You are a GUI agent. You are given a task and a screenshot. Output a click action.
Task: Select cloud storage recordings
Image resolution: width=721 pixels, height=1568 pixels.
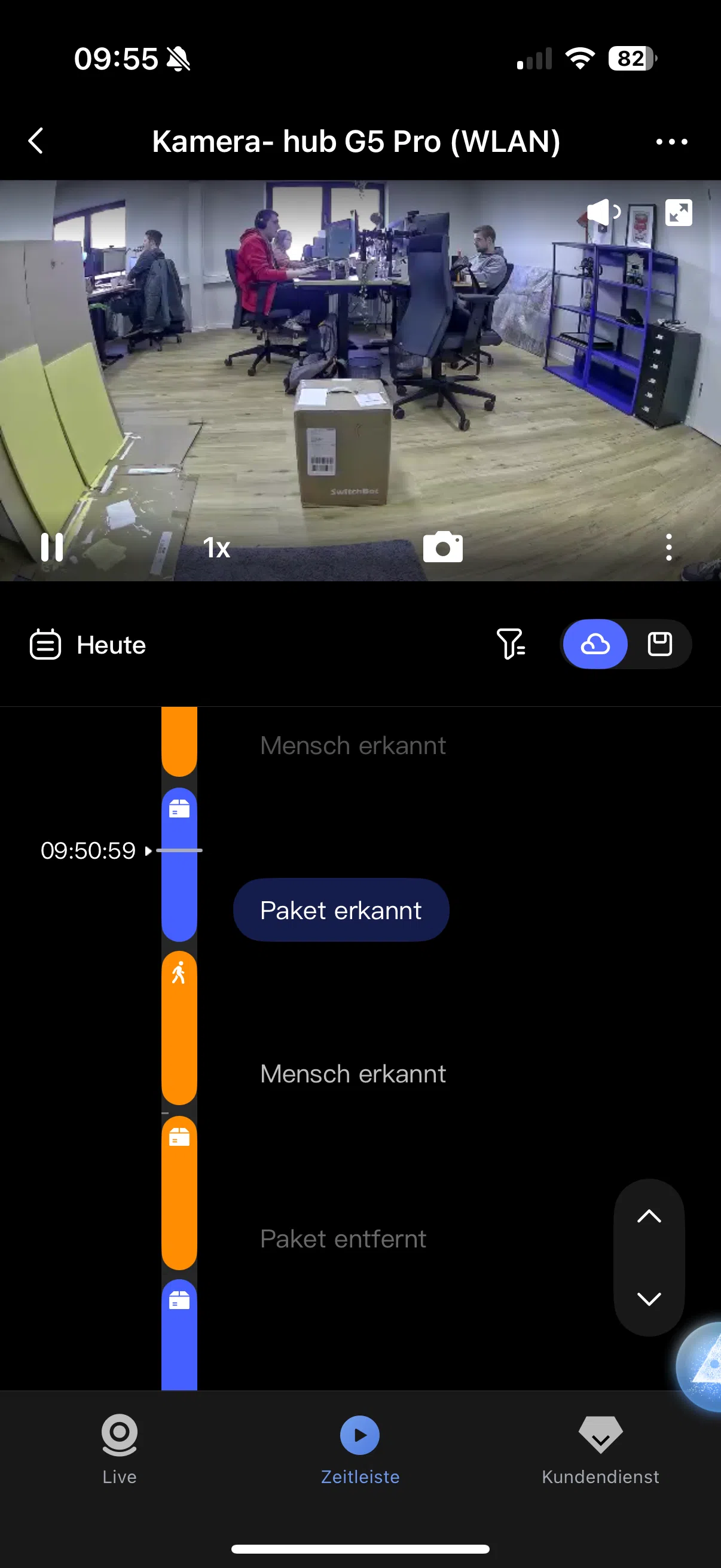595,644
